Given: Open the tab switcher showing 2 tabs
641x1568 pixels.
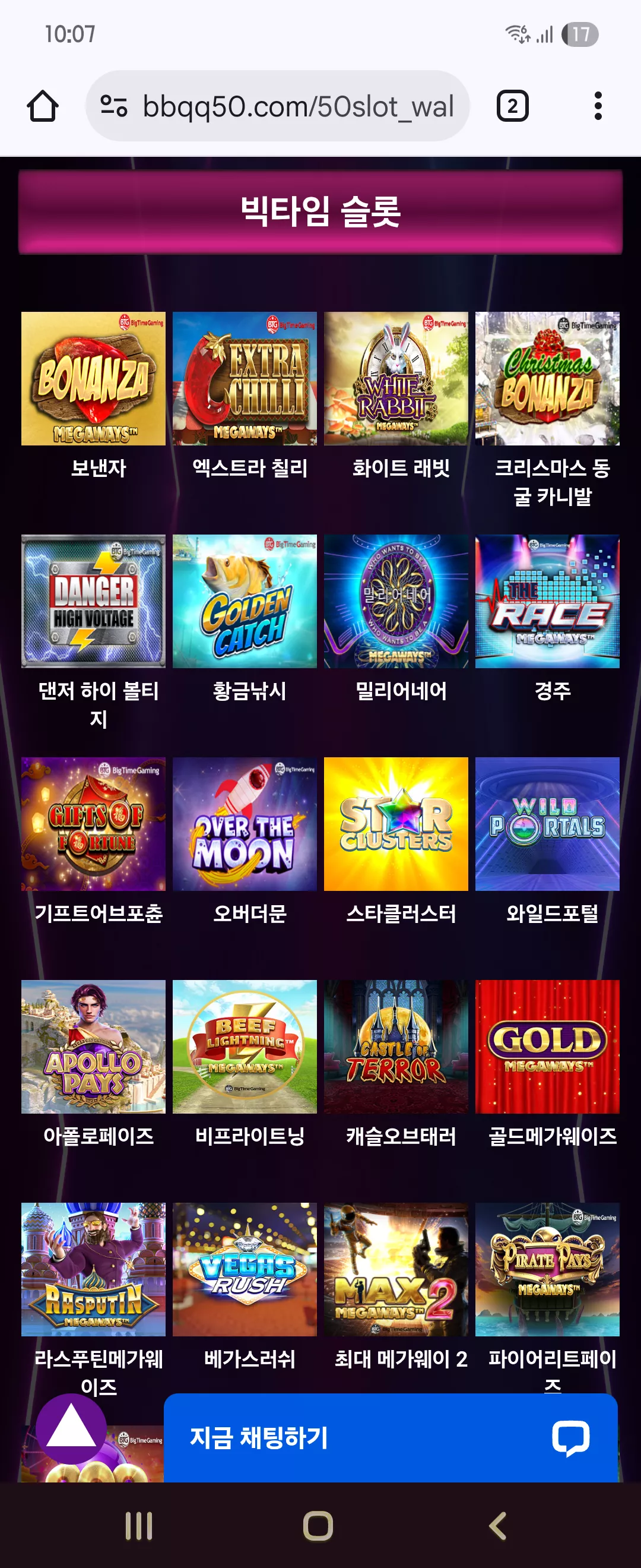Looking at the screenshot, I should 512,106.
